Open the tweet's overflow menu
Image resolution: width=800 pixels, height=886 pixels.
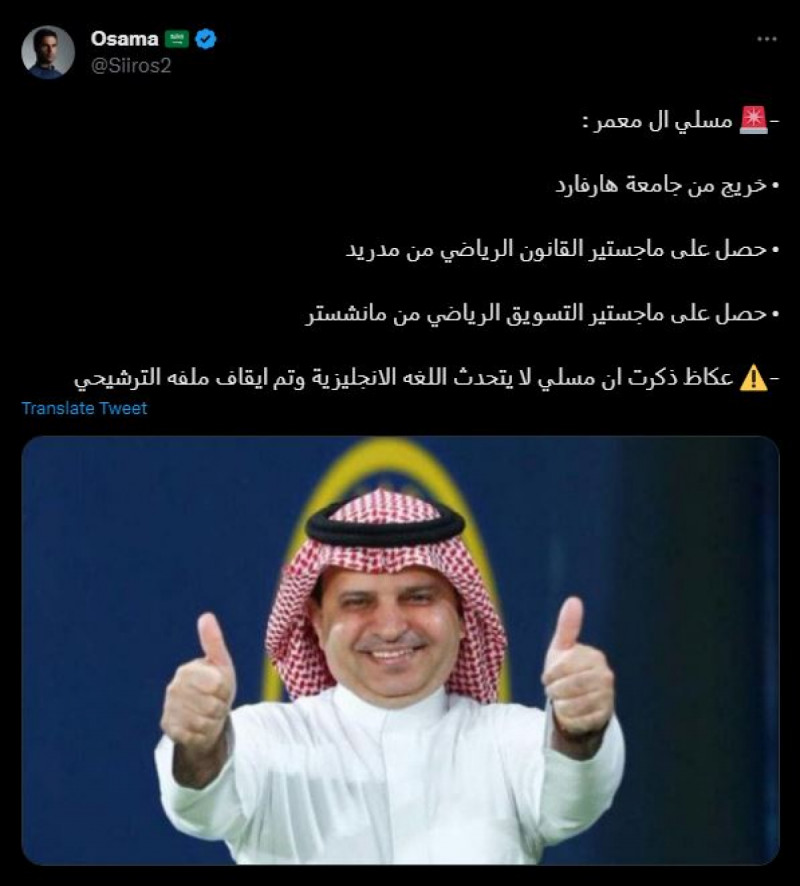(x=766, y=39)
